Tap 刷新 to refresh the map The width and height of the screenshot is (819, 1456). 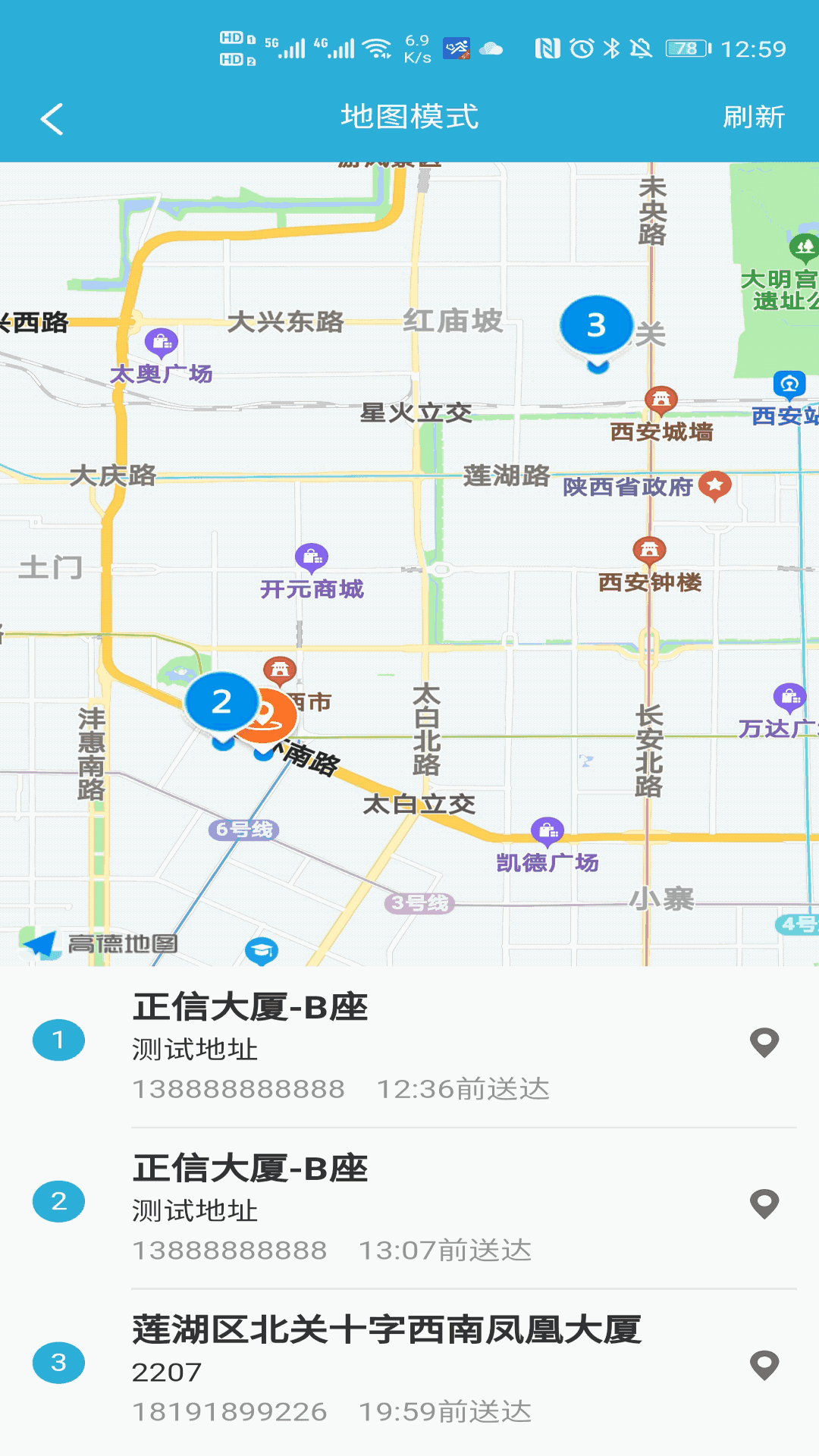[x=753, y=118]
